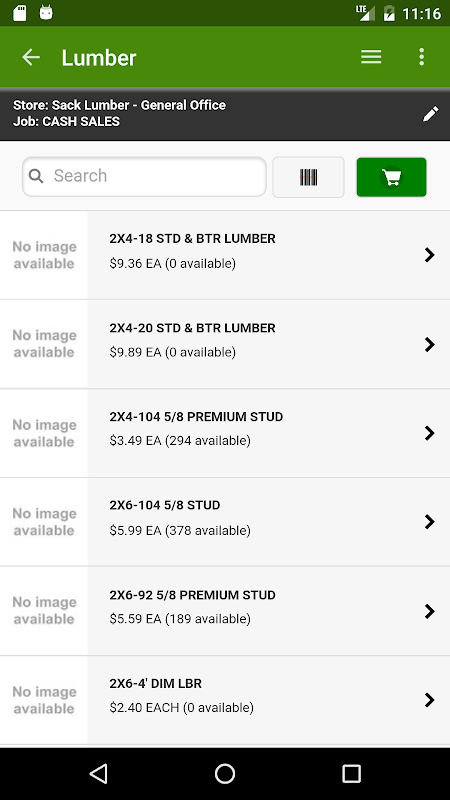
Task: Go back using the app bar arrow
Action: pos(31,57)
